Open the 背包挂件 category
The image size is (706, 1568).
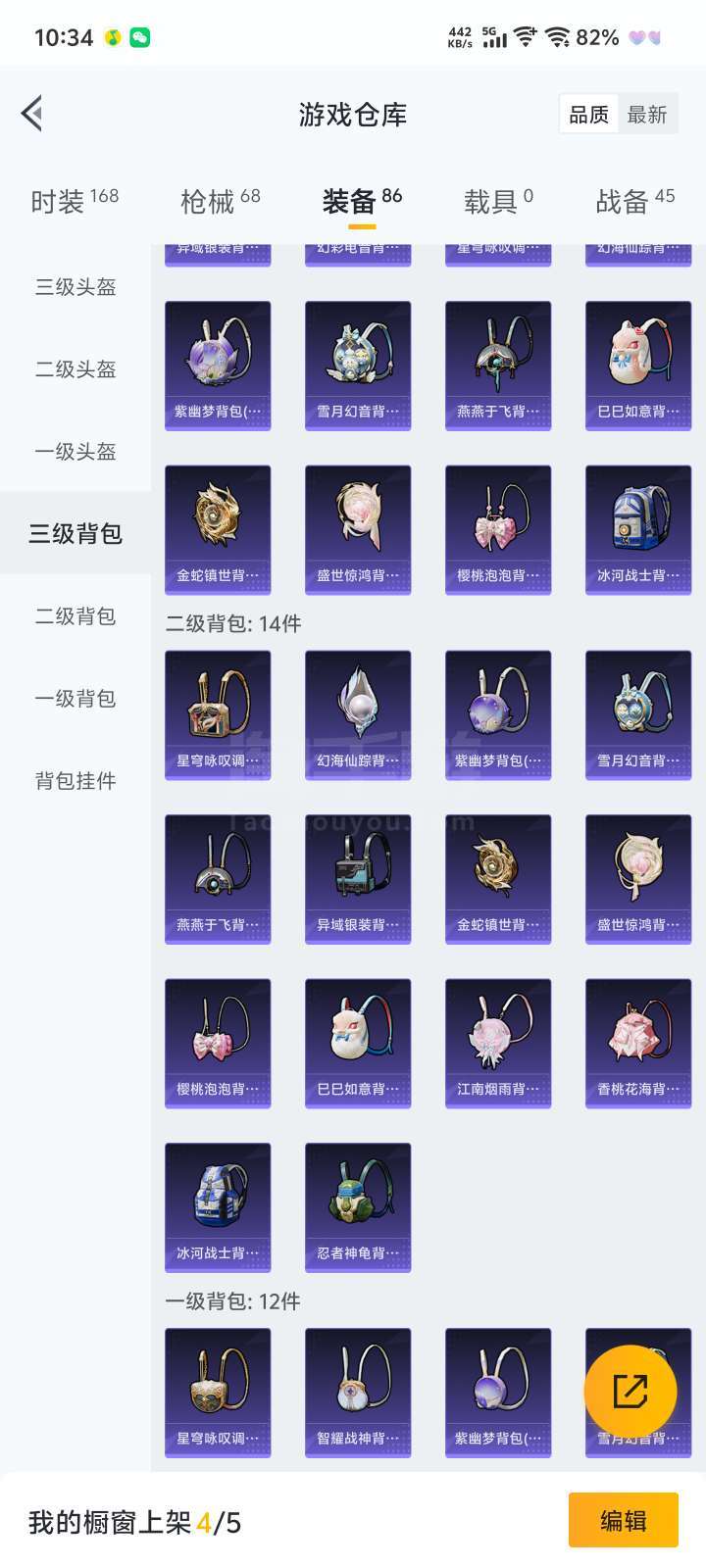(x=76, y=781)
